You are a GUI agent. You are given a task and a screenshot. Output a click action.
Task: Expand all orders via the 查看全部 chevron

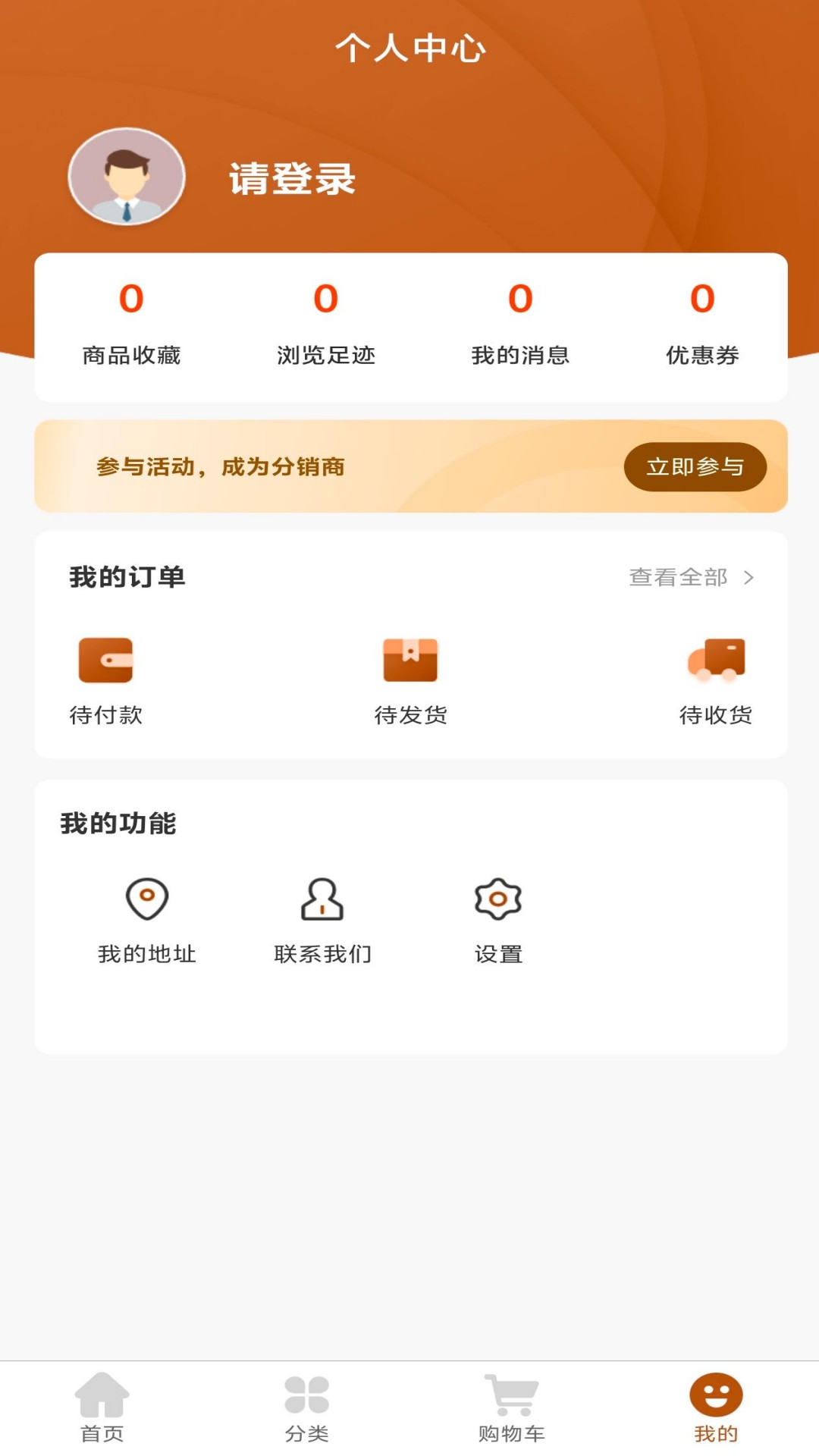749,577
